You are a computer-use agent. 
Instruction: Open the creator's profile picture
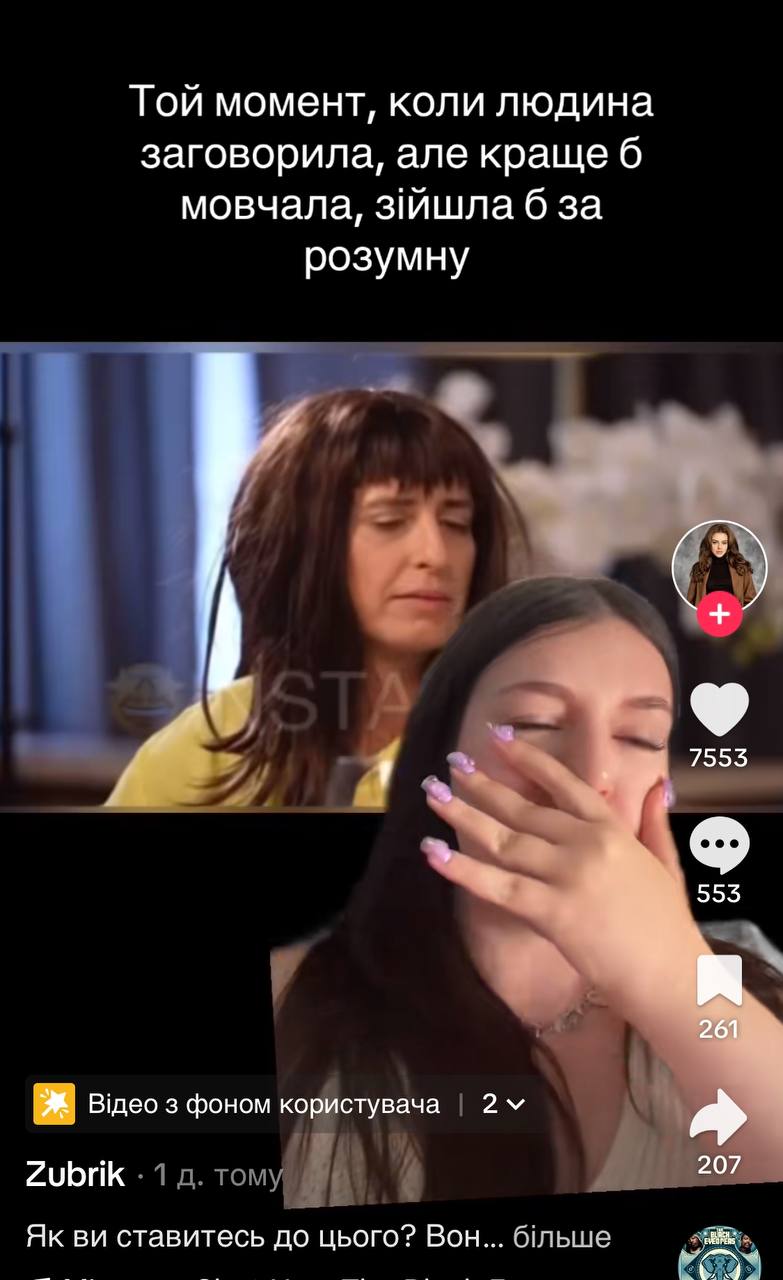[719, 565]
